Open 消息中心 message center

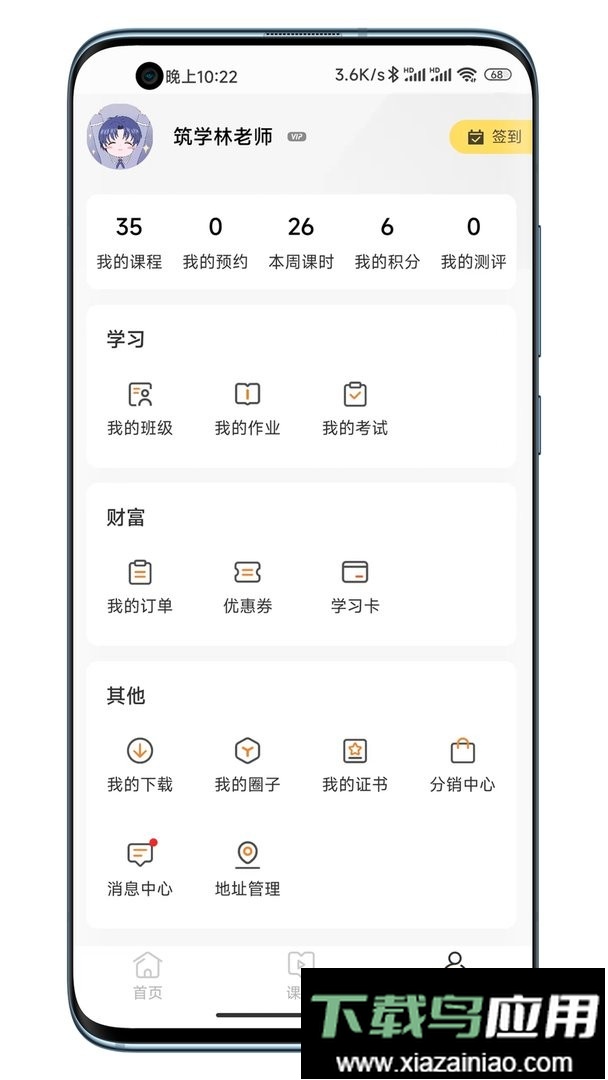140,868
